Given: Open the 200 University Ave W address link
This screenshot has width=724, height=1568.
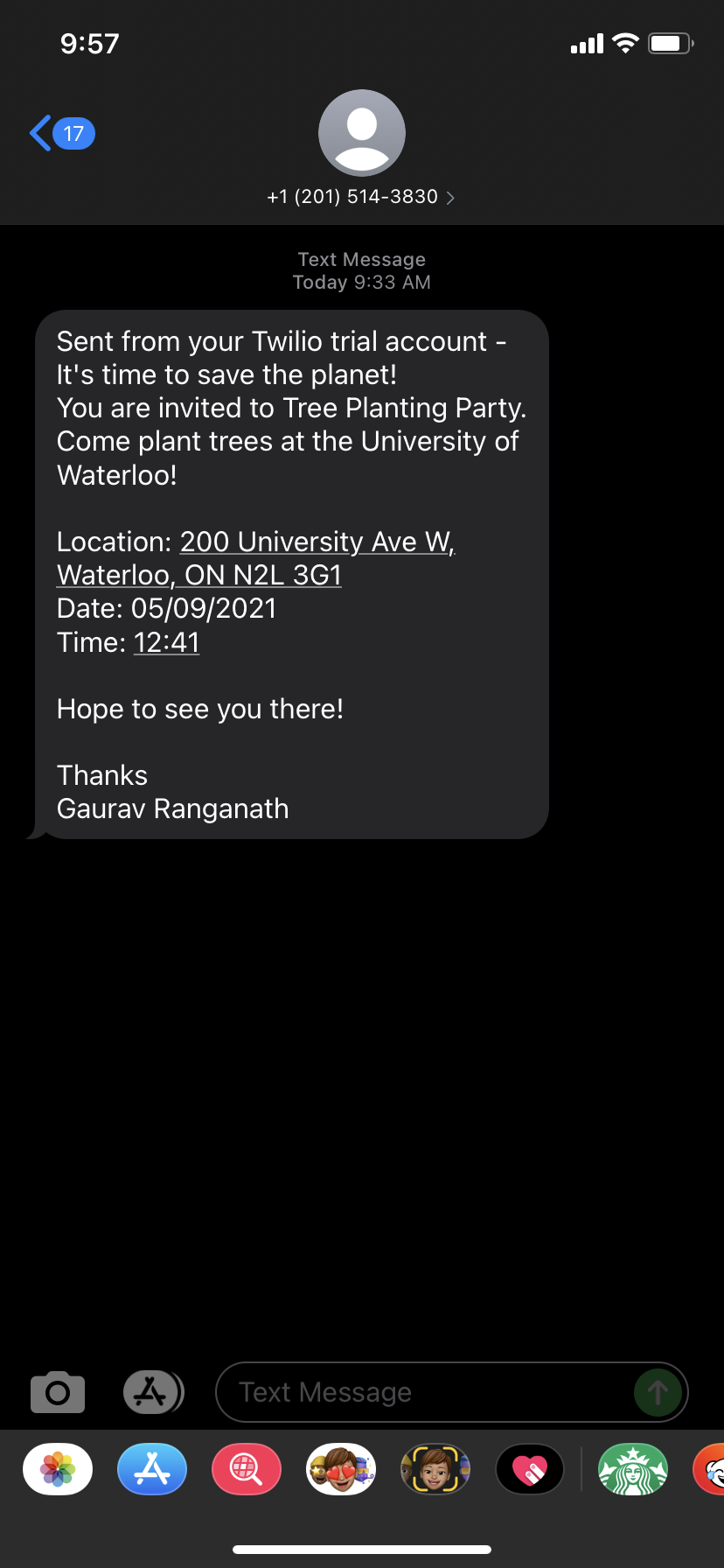Looking at the screenshot, I should pyautogui.click(x=317, y=542).
